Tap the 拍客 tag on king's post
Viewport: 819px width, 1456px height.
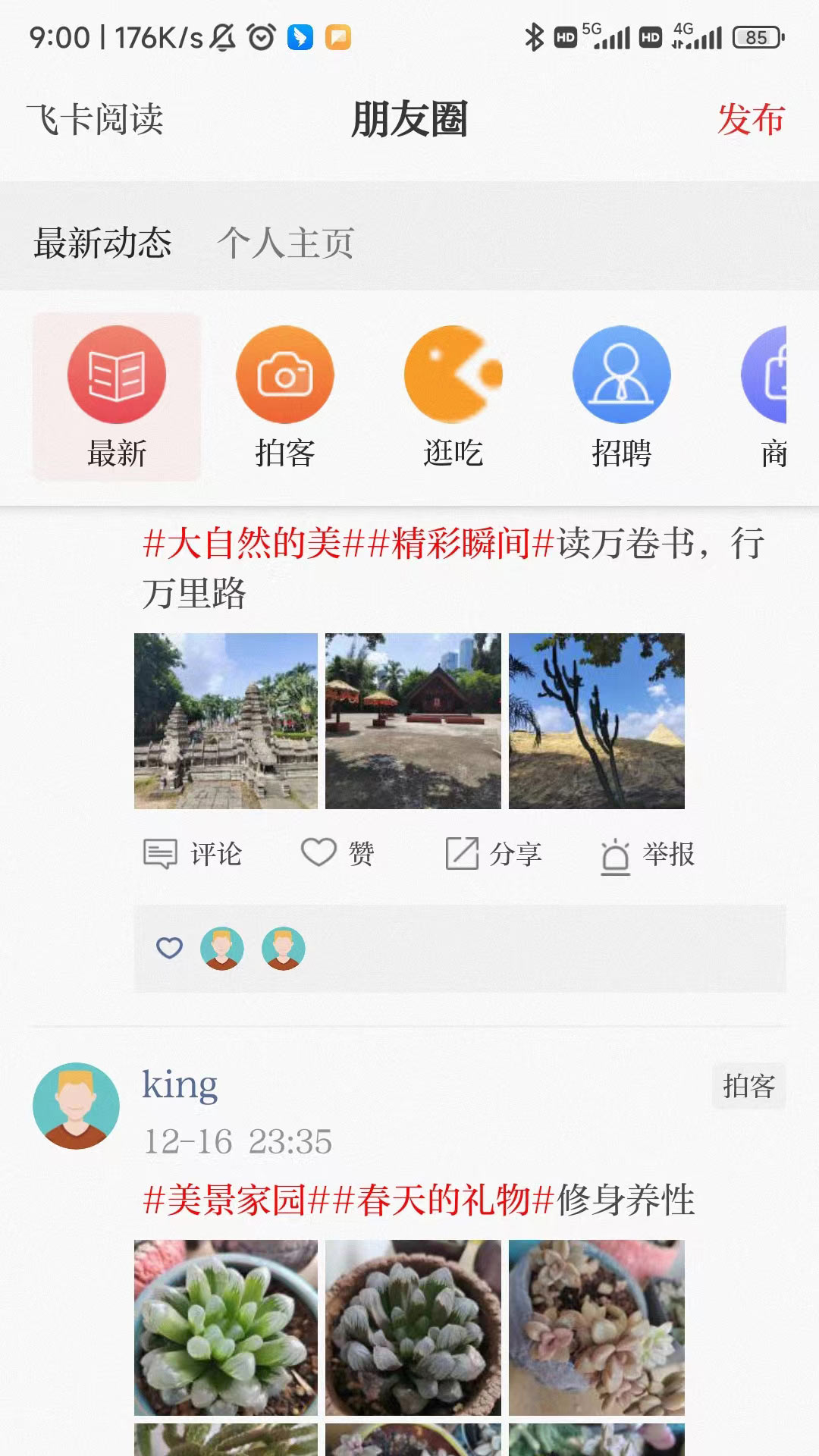[x=748, y=1086]
